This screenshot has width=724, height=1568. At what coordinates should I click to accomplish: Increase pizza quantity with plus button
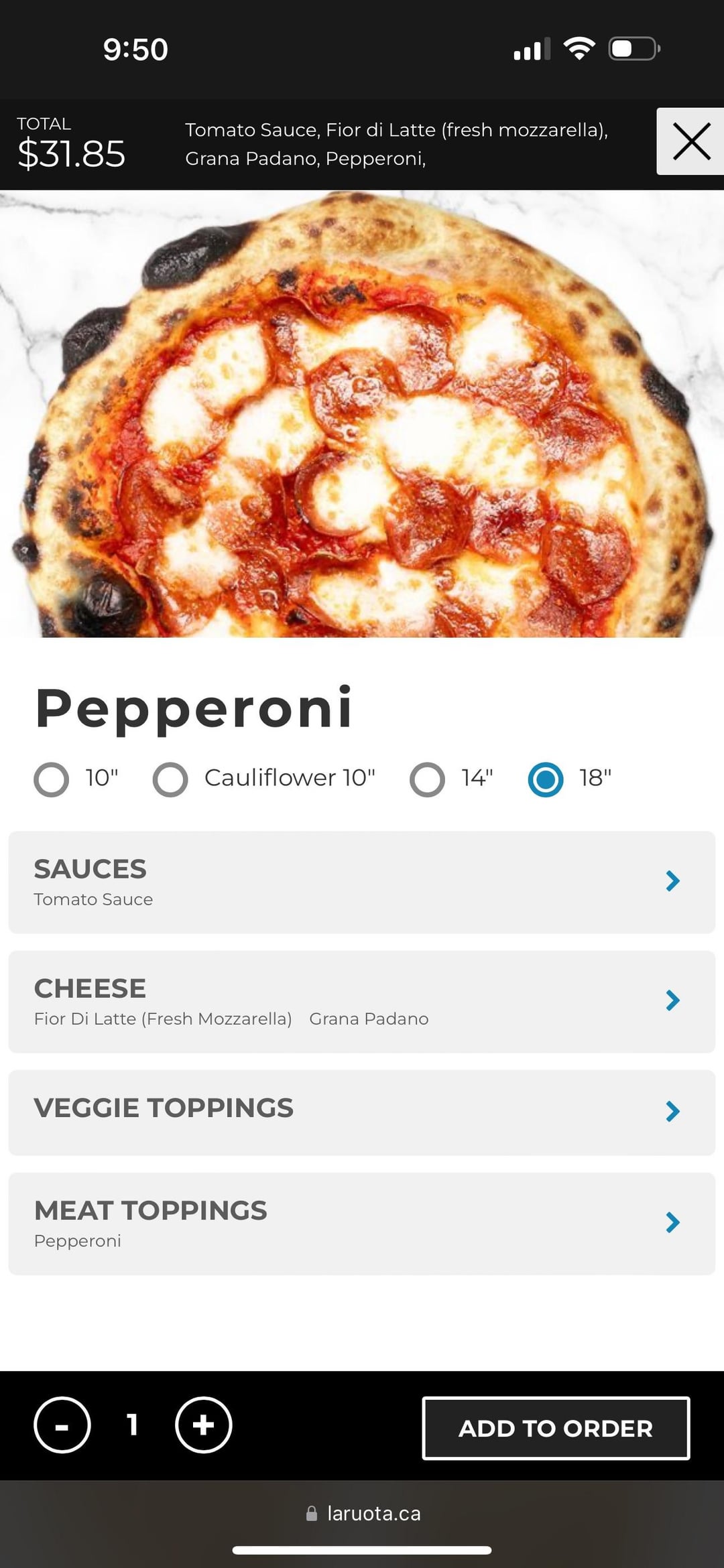[x=203, y=1425]
